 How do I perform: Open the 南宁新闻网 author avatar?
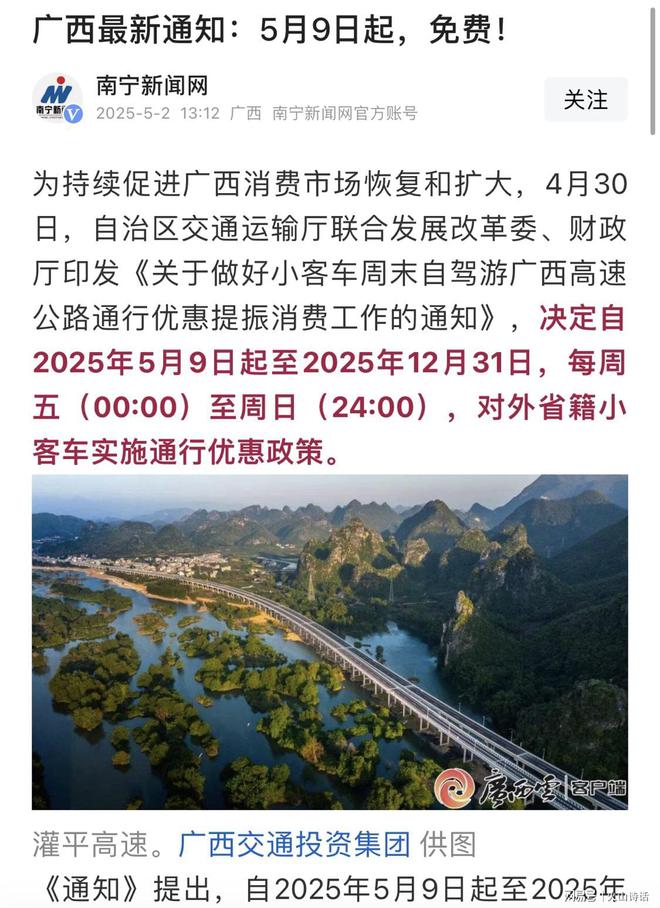click(x=57, y=99)
